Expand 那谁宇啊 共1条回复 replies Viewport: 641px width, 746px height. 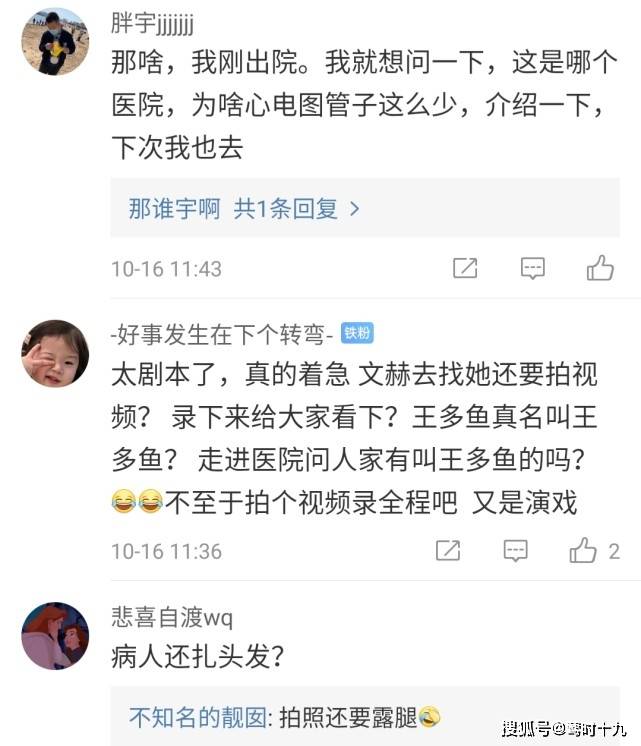(243, 208)
